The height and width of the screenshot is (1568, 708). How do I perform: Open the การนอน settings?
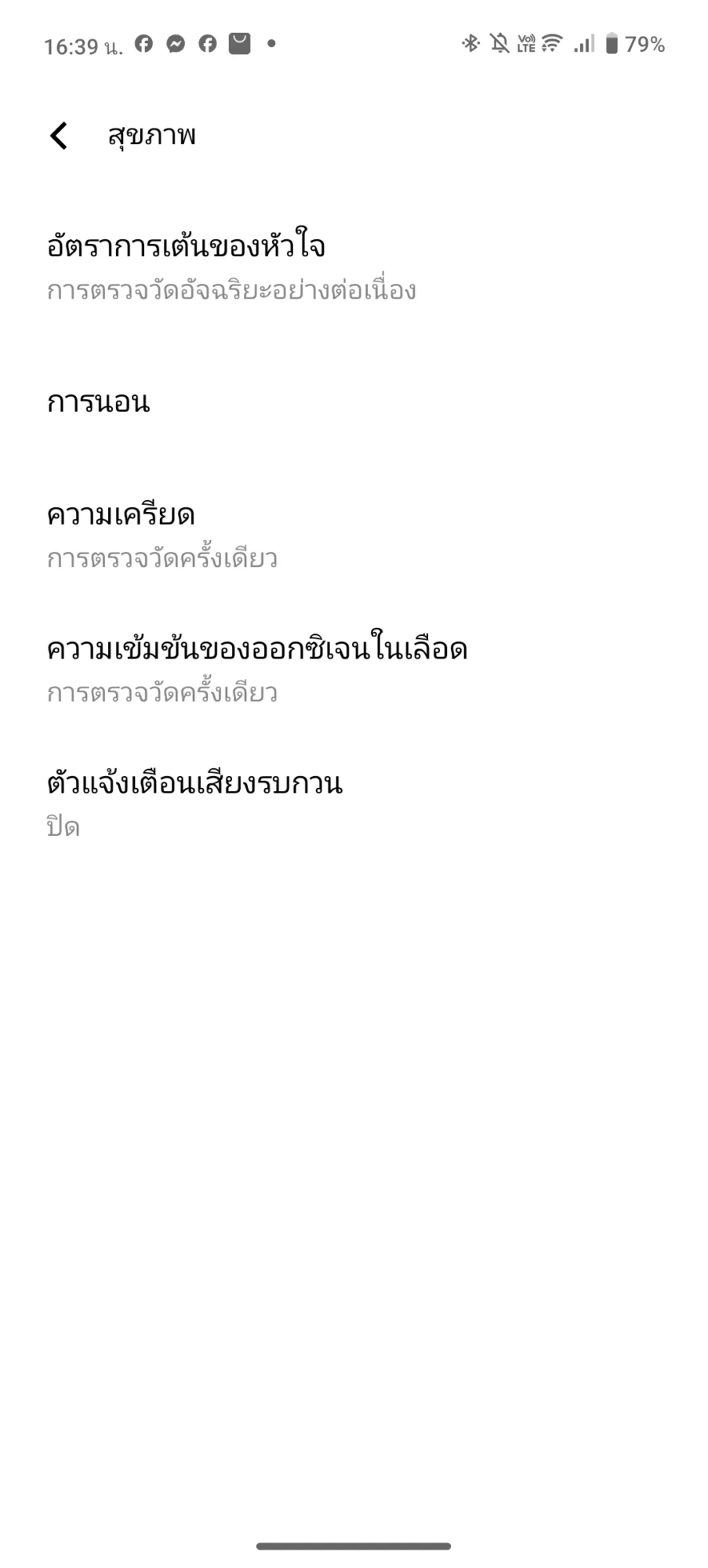coord(354,402)
